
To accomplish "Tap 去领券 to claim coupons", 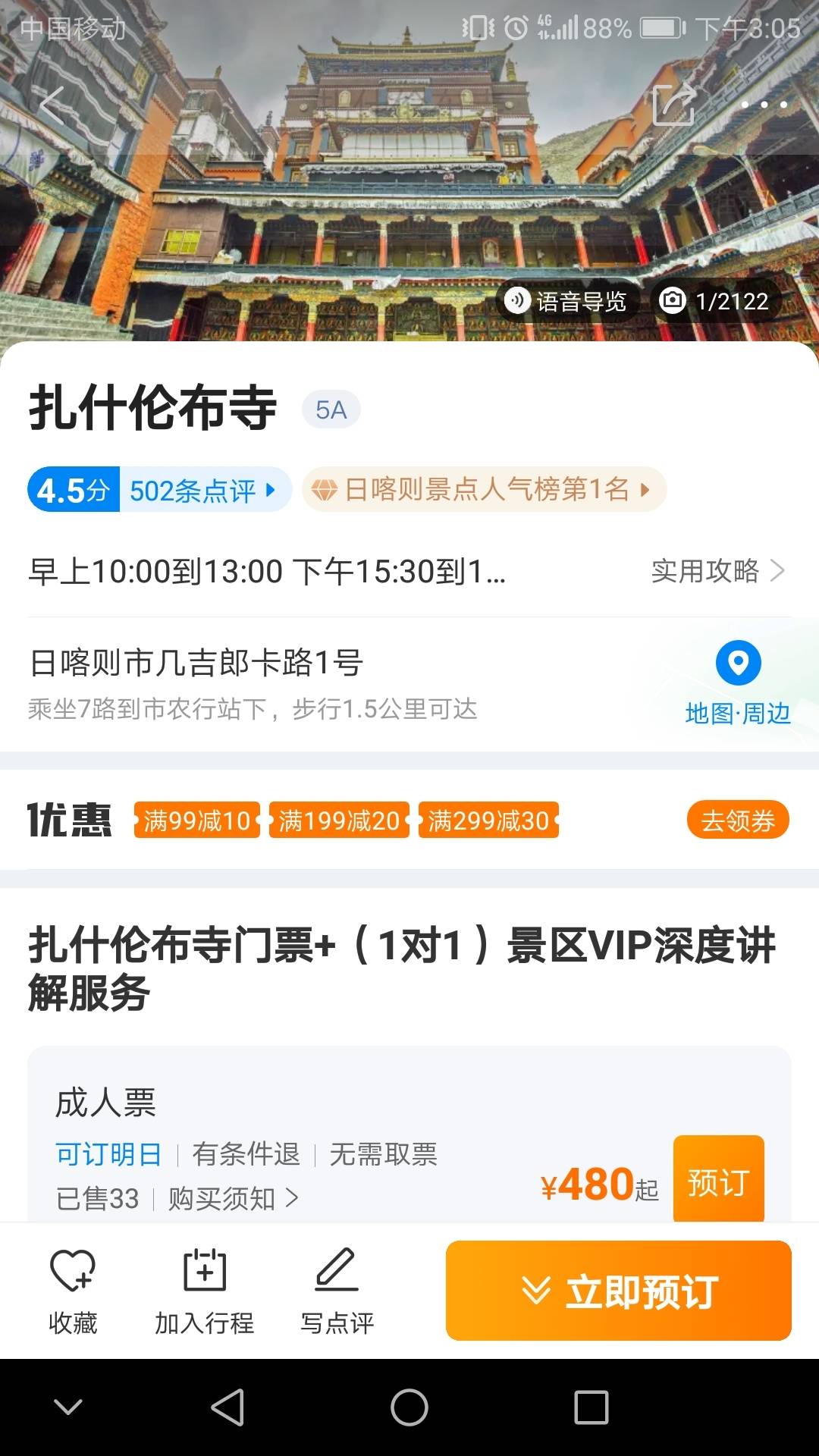I will point(738,821).
